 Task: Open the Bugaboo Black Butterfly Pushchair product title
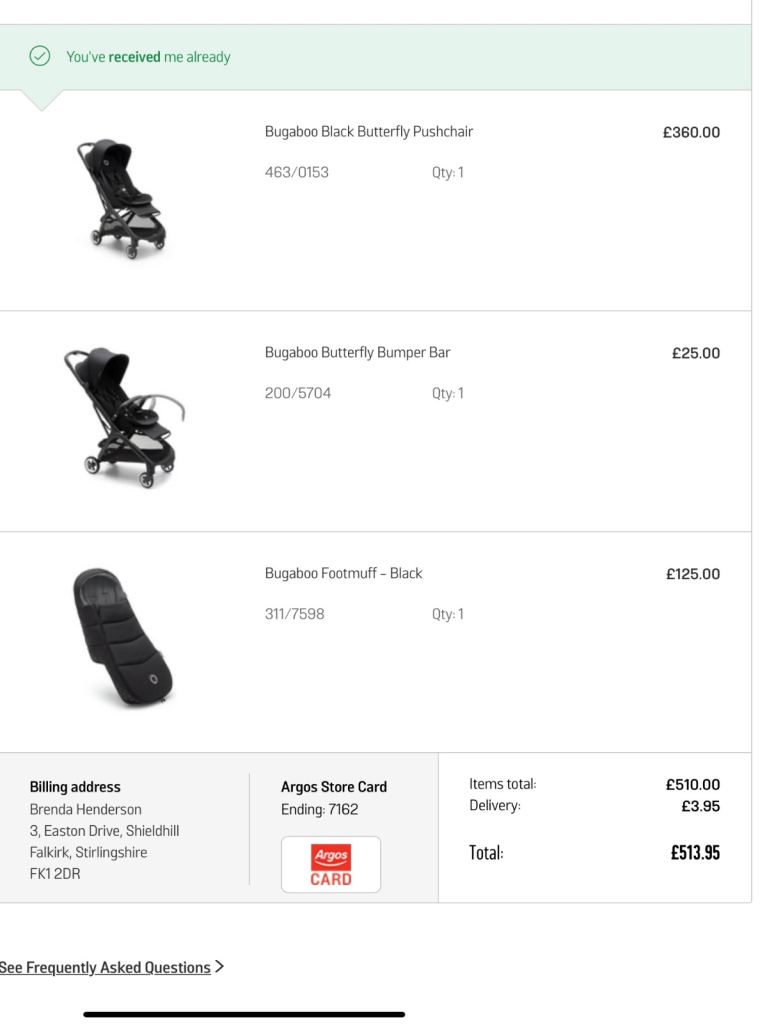point(368,131)
